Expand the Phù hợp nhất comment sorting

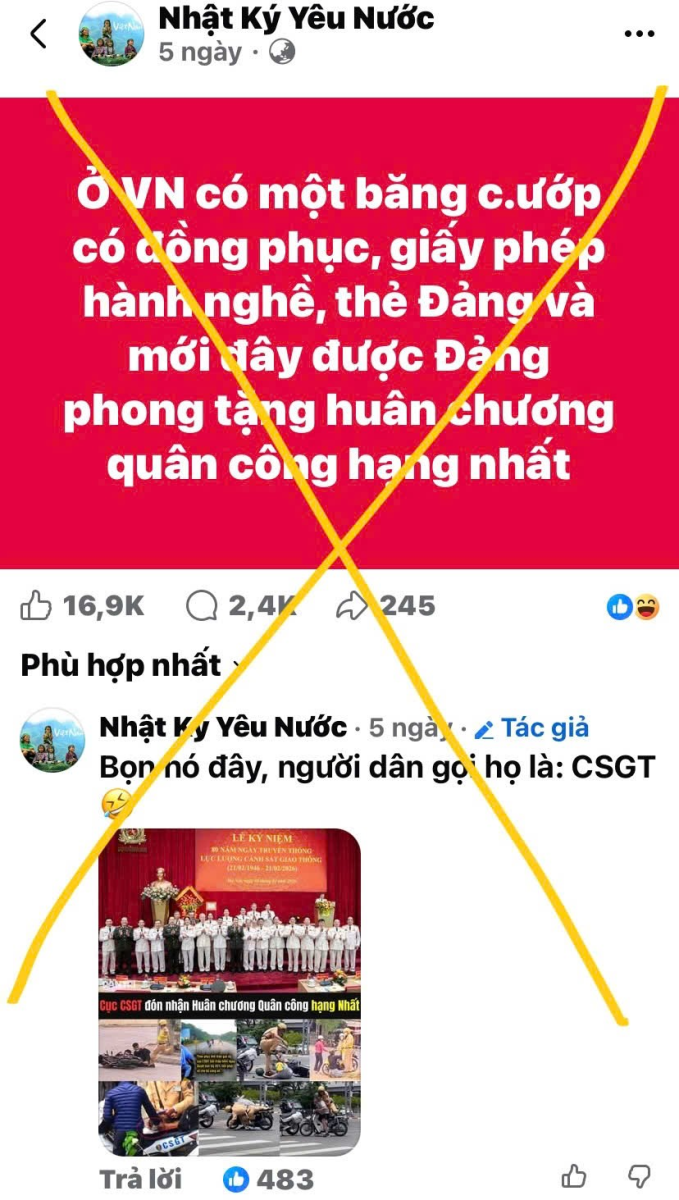tap(130, 664)
